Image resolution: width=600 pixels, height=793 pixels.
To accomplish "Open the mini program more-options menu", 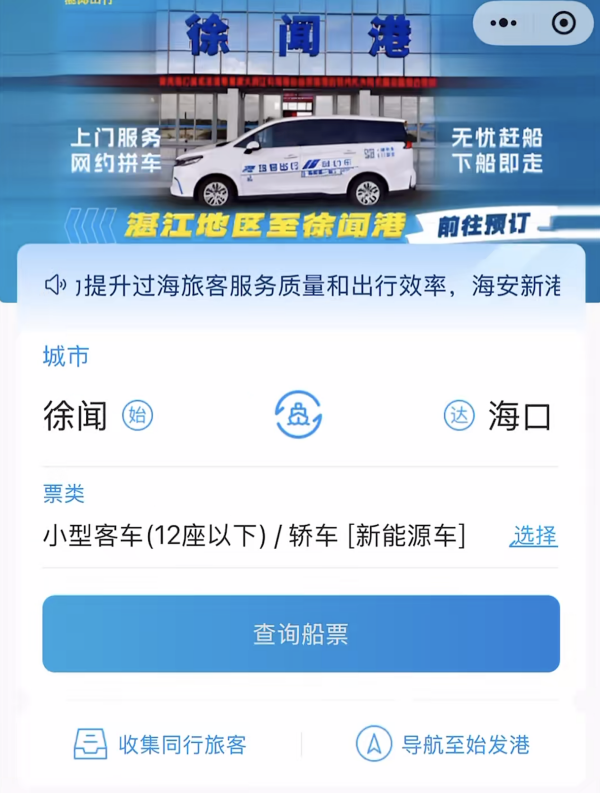I will 503,23.
